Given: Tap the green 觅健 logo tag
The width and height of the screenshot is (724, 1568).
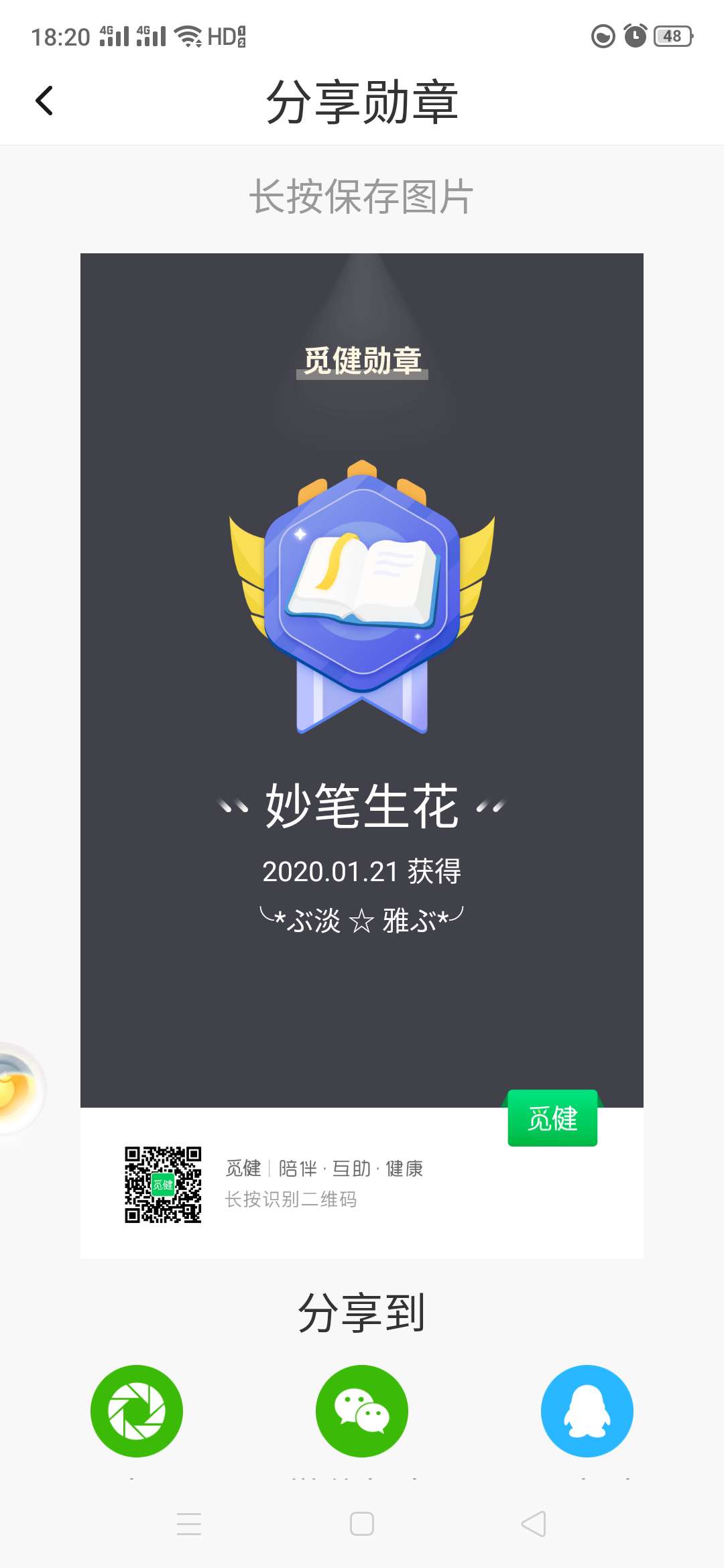Looking at the screenshot, I should point(552,1118).
